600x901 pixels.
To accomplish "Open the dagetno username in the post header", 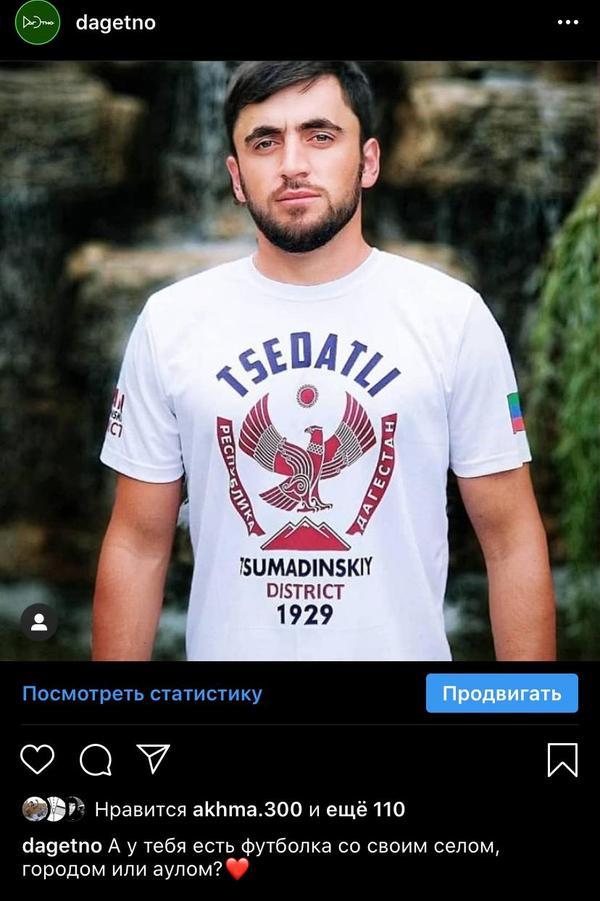I will 116,23.
